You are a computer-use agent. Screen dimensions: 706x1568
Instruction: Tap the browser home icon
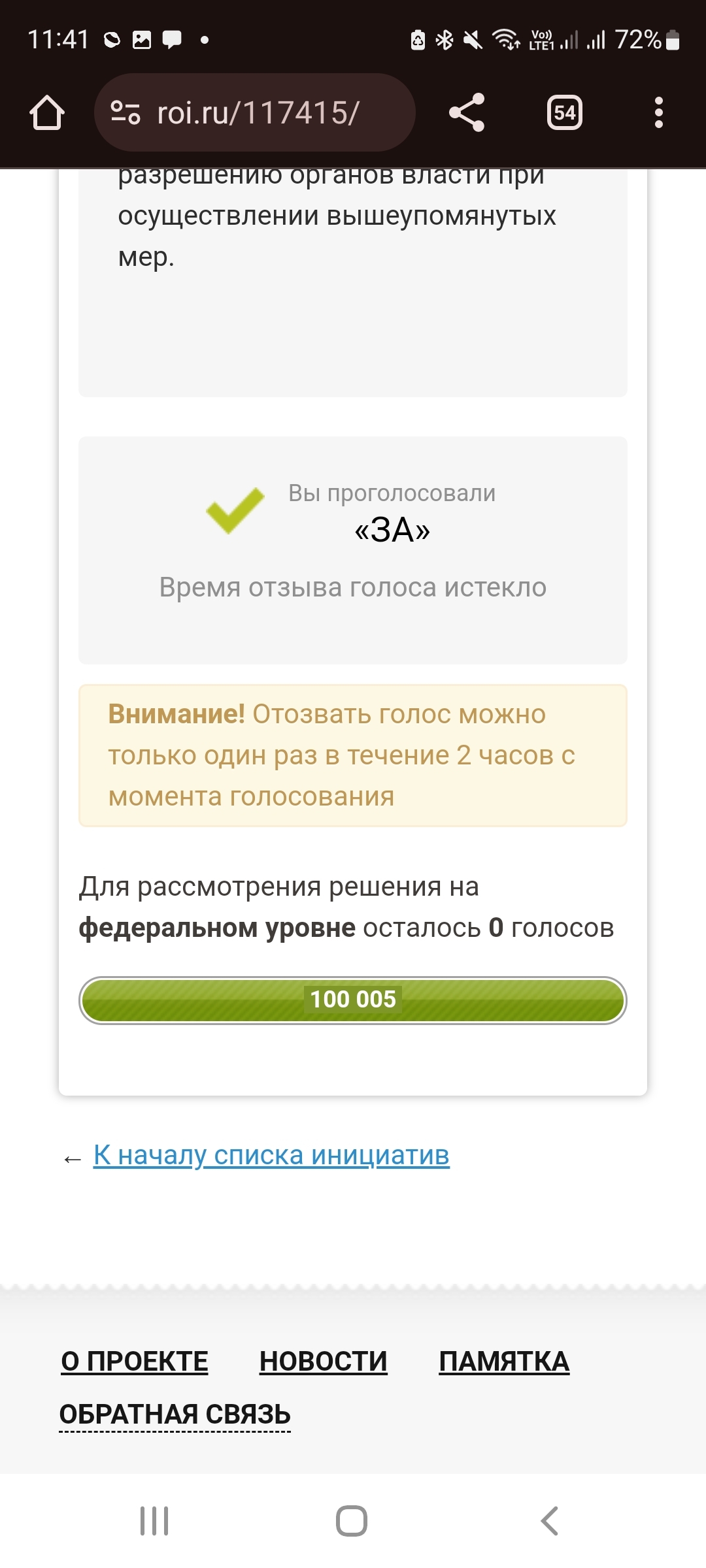pos(47,113)
